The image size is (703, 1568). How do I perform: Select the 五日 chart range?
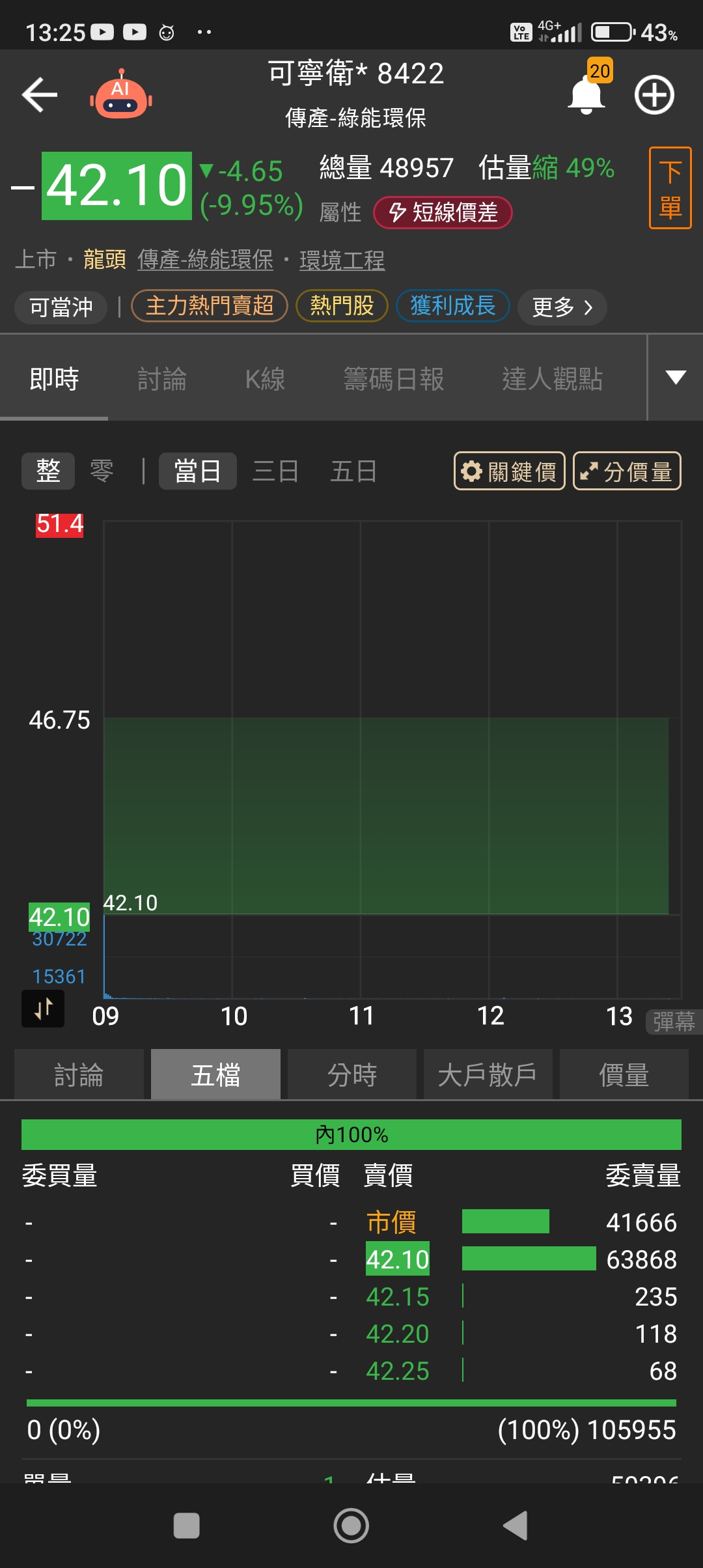point(353,471)
